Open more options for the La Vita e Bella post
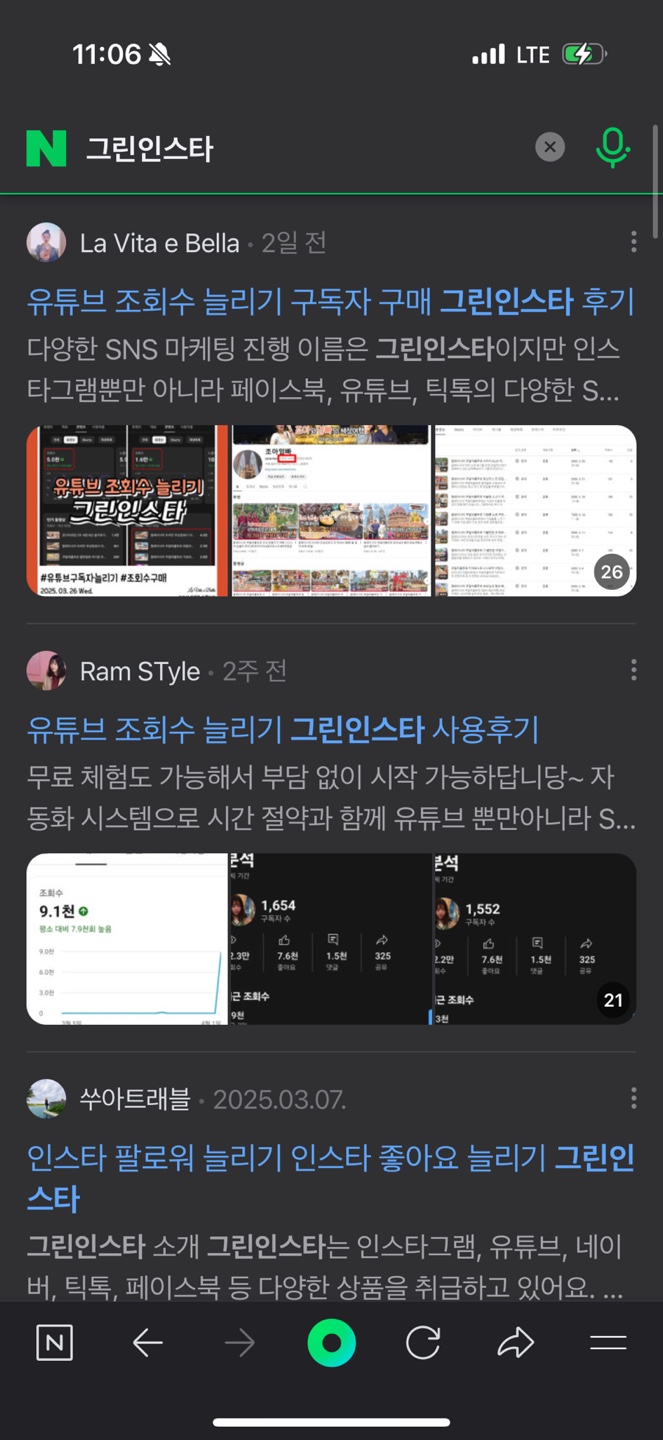The width and height of the screenshot is (663, 1440). (x=633, y=242)
